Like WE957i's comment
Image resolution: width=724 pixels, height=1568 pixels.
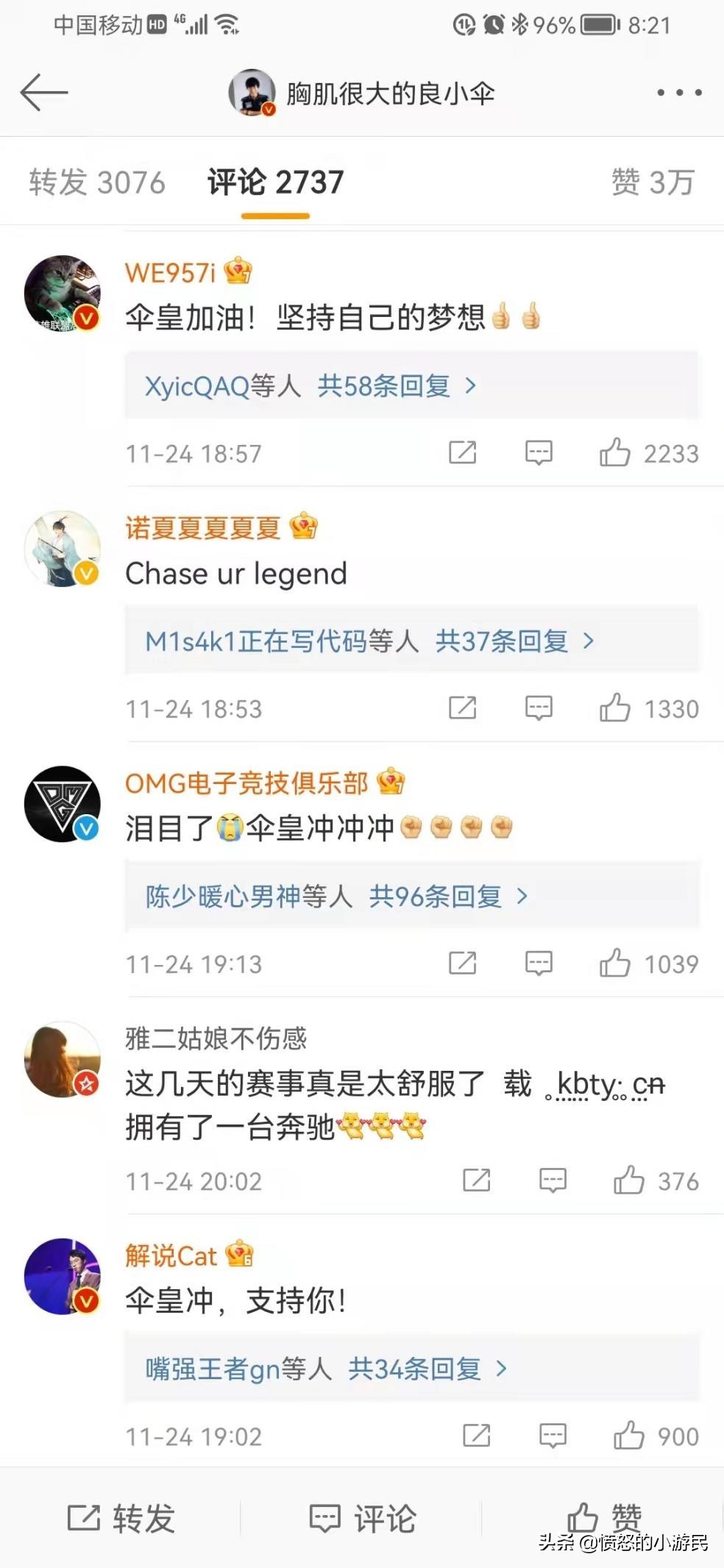[615, 453]
